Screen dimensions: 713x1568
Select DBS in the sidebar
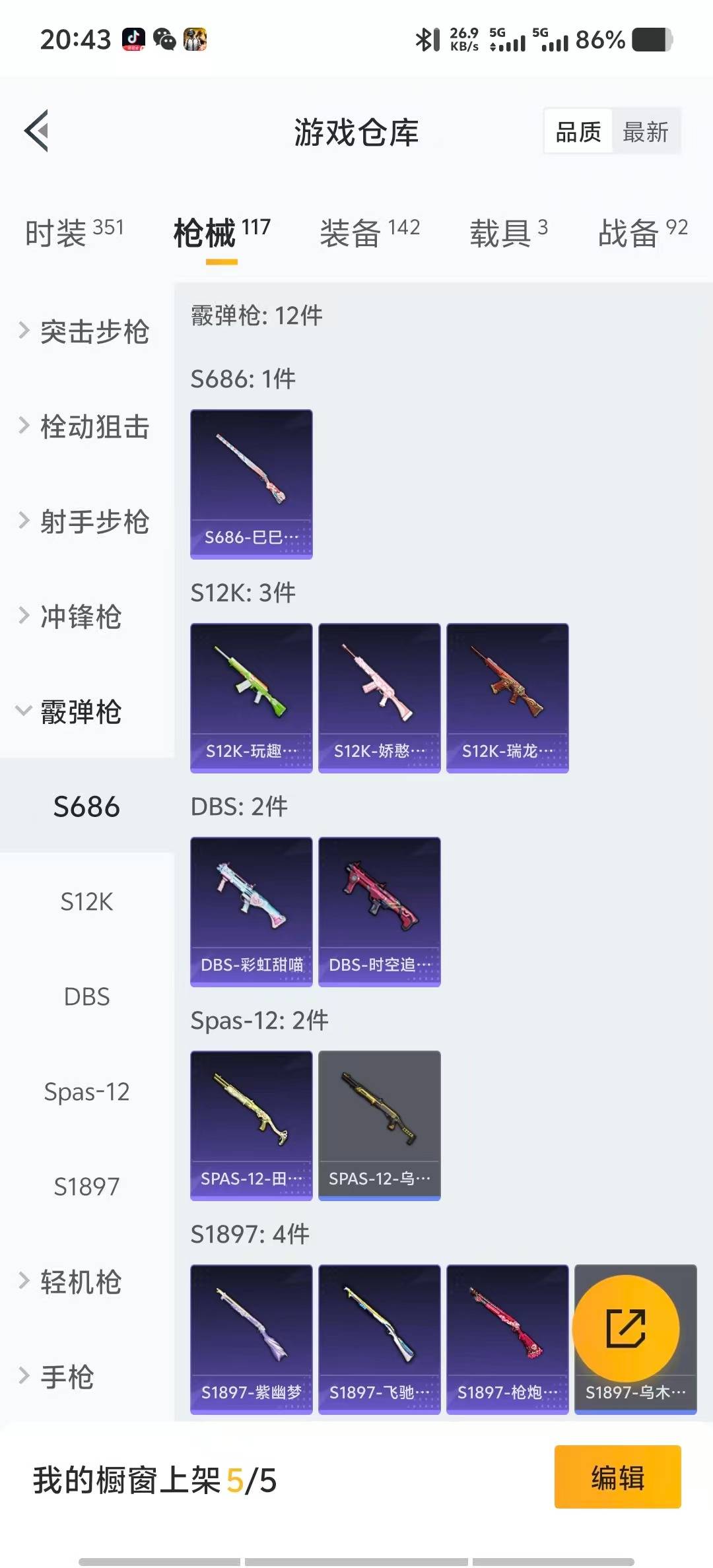pyautogui.click(x=86, y=996)
